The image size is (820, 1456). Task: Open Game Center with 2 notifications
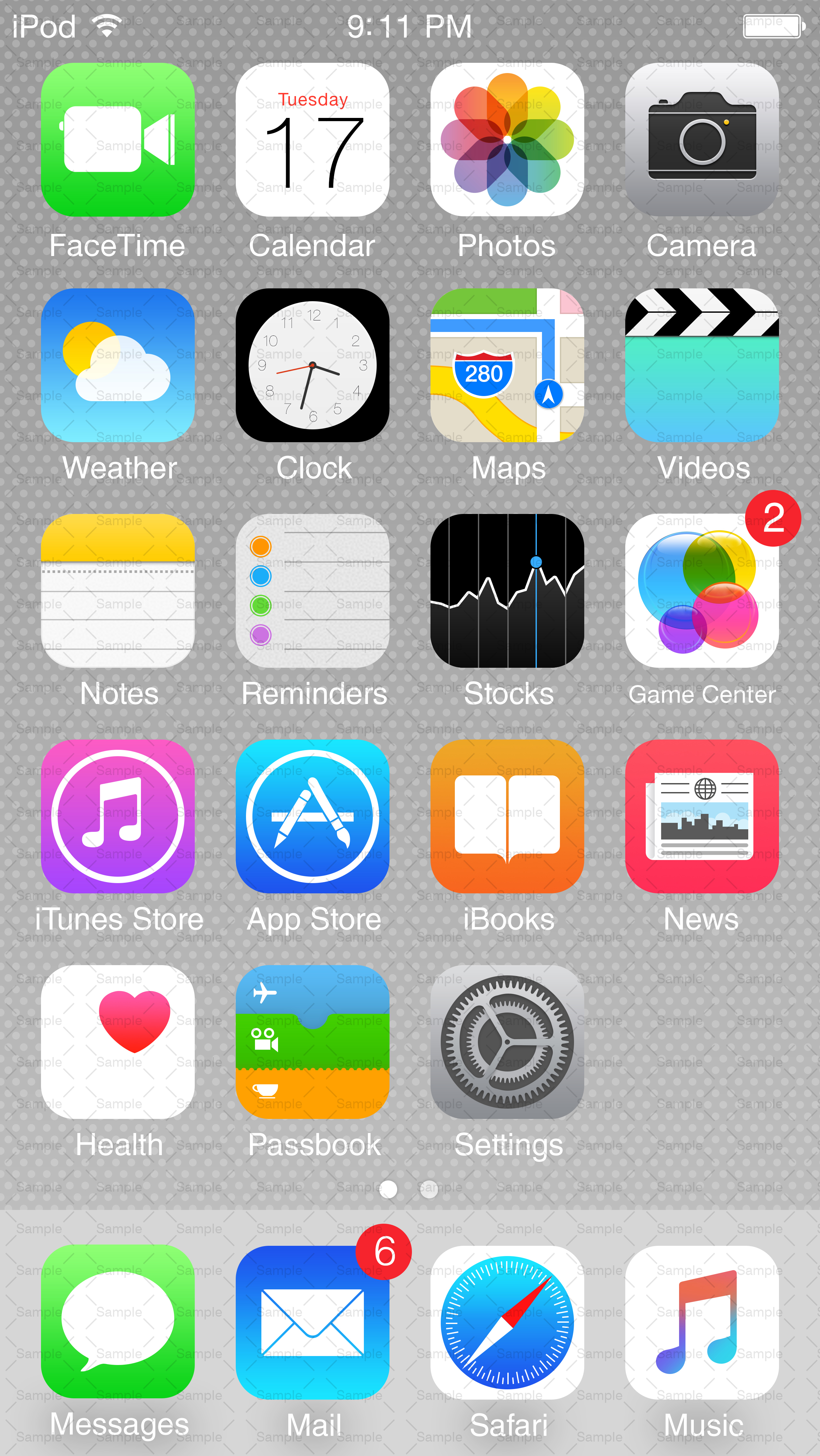coord(702,591)
